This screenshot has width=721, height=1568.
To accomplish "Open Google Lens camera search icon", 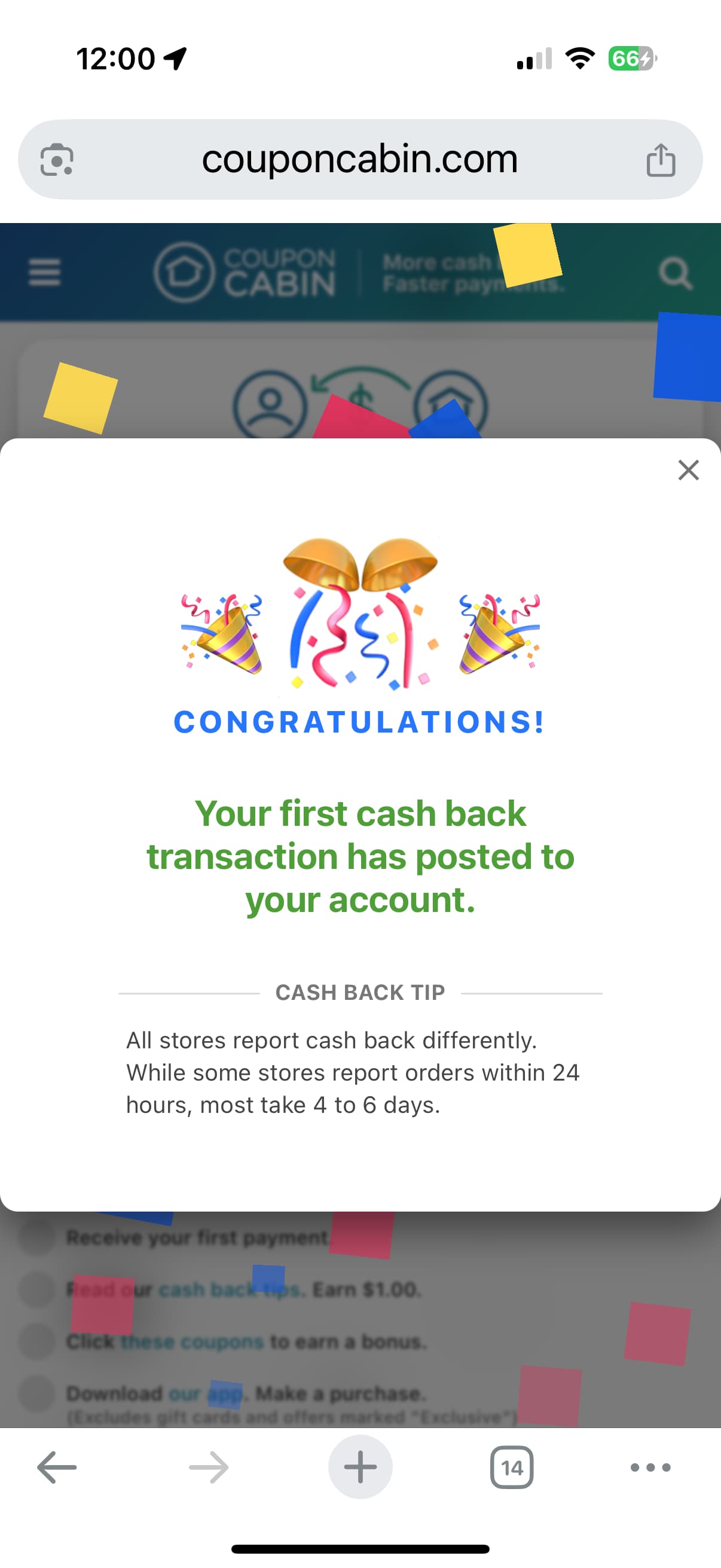I will 57,160.
